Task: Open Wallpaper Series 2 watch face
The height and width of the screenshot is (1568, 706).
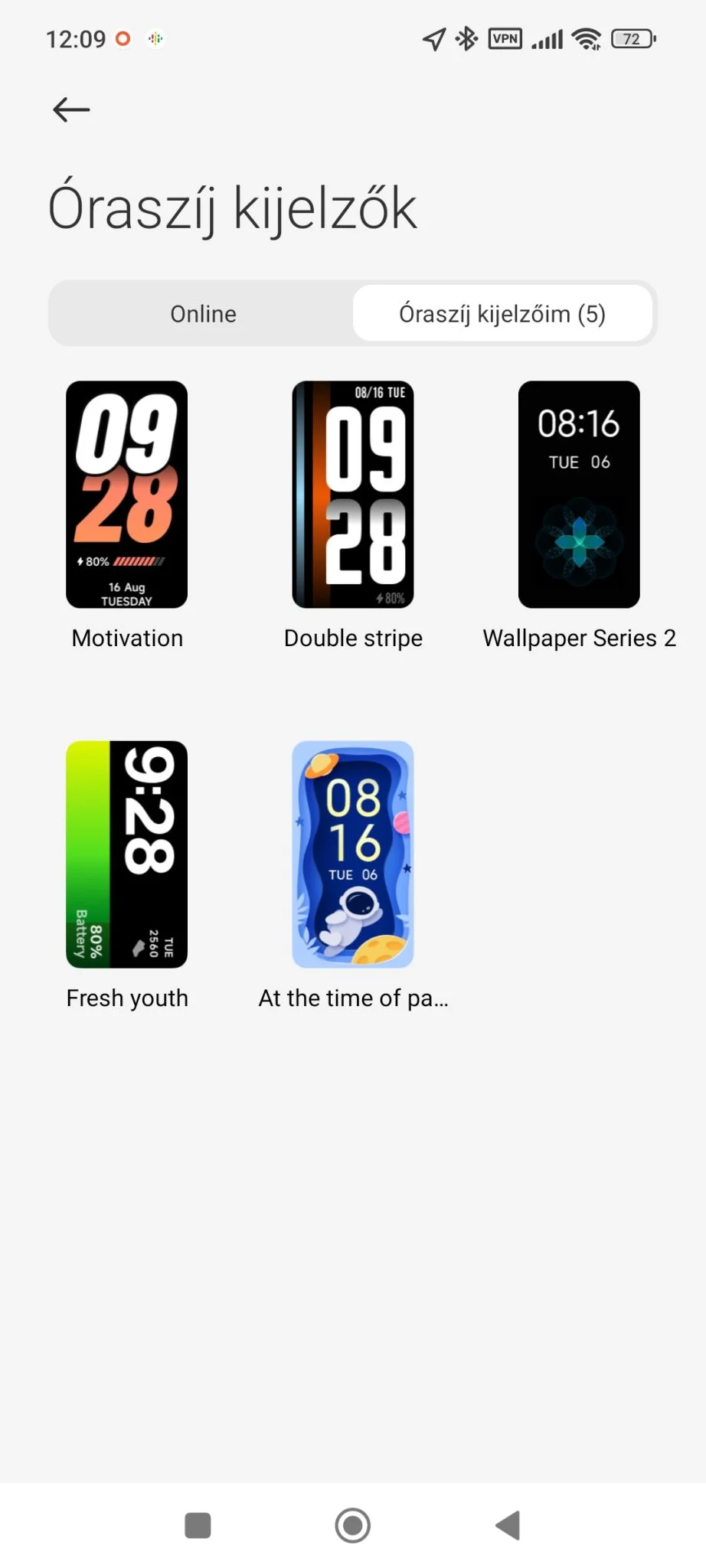Action: click(x=579, y=495)
